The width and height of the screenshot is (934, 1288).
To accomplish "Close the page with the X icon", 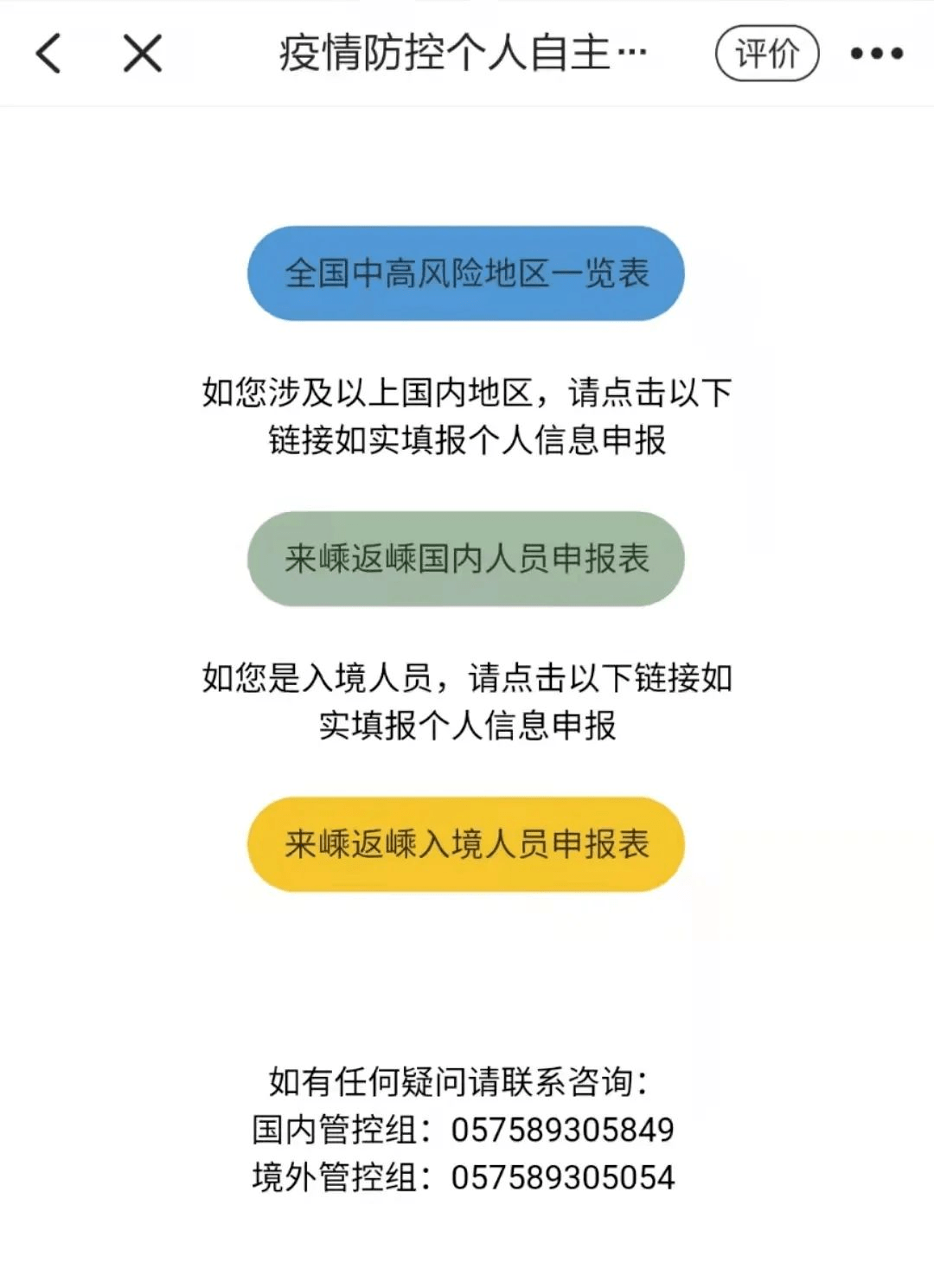I will [x=143, y=54].
